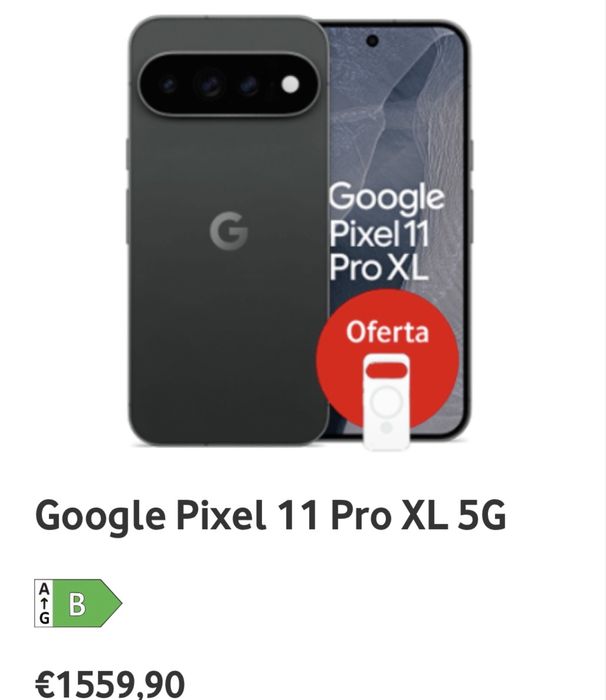606x700 pixels.
Task: Open the Google Pixel 11 Pro XL product image
Action: pyautogui.click(x=300, y=232)
